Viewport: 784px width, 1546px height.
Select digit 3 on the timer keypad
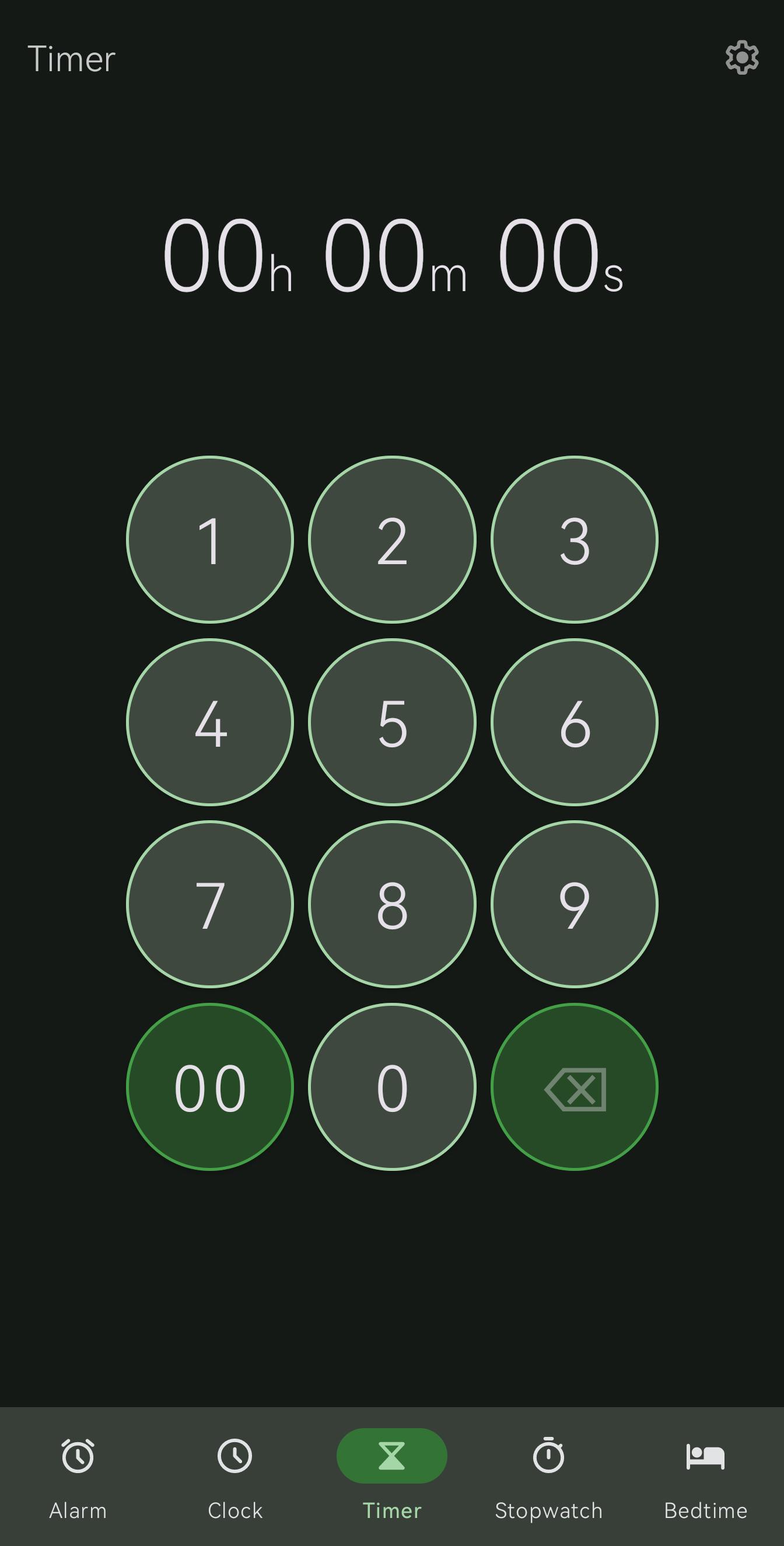coord(575,540)
